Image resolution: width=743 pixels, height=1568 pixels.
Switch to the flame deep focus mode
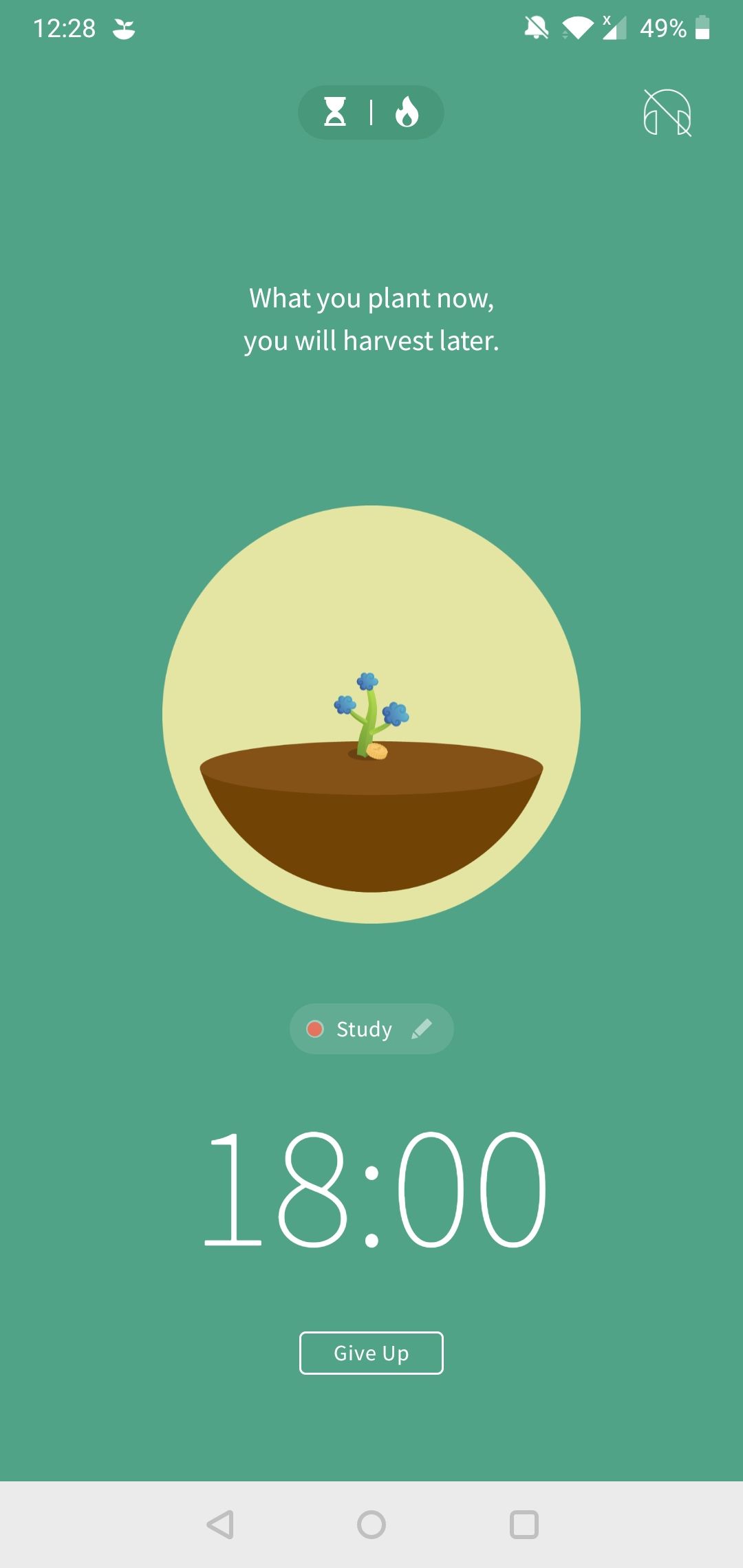tap(407, 112)
